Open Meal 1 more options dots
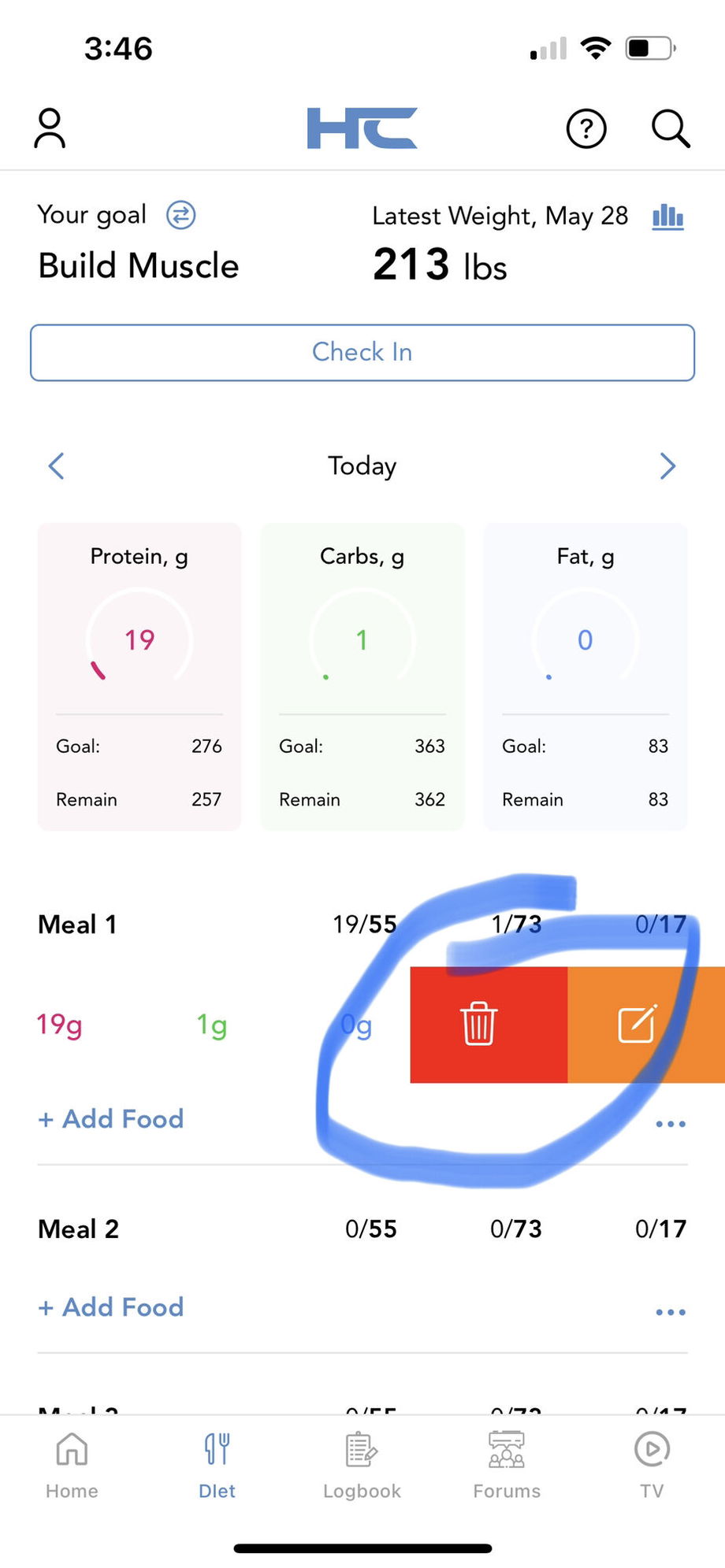This screenshot has width=725, height=1568. [670, 1124]
